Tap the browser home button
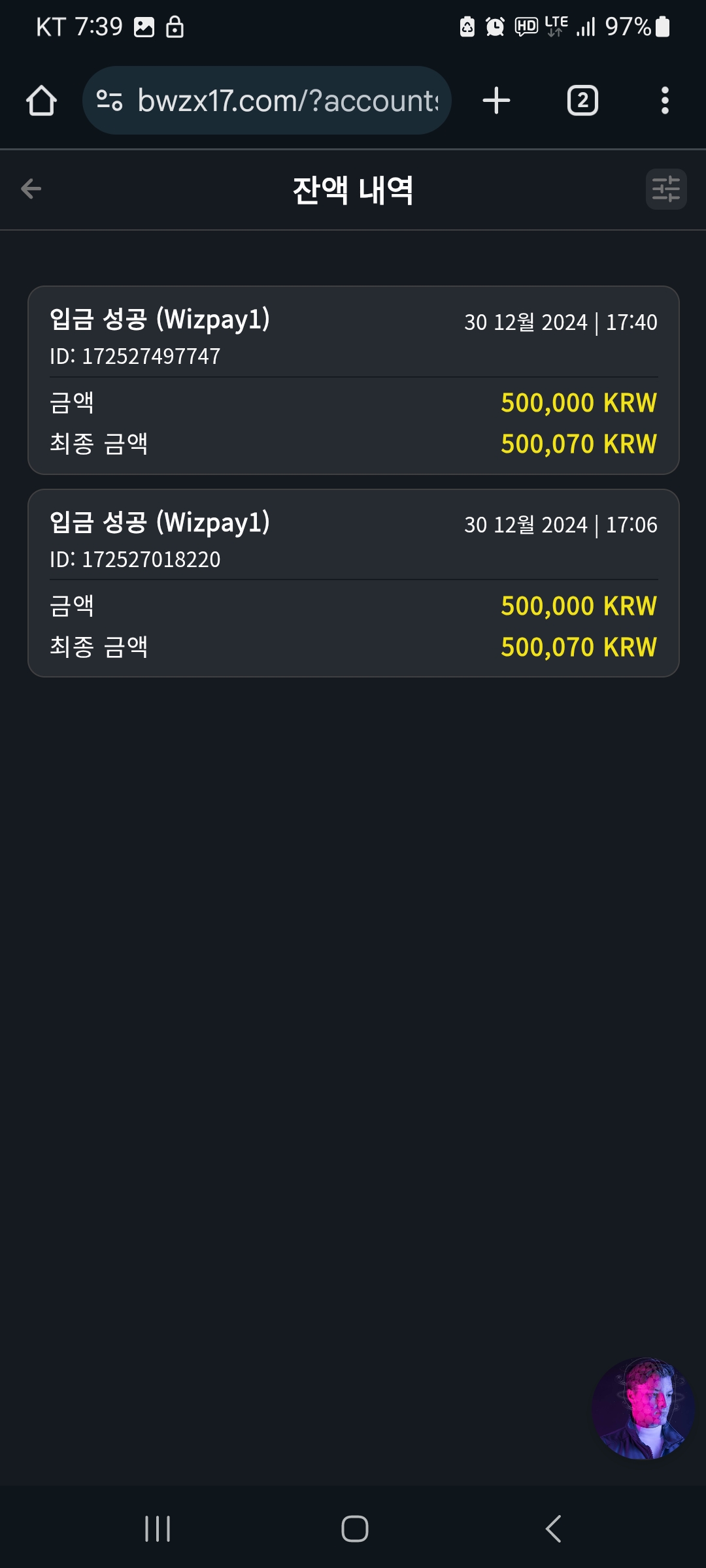The image size is (706, 1568). click(41, 101)
